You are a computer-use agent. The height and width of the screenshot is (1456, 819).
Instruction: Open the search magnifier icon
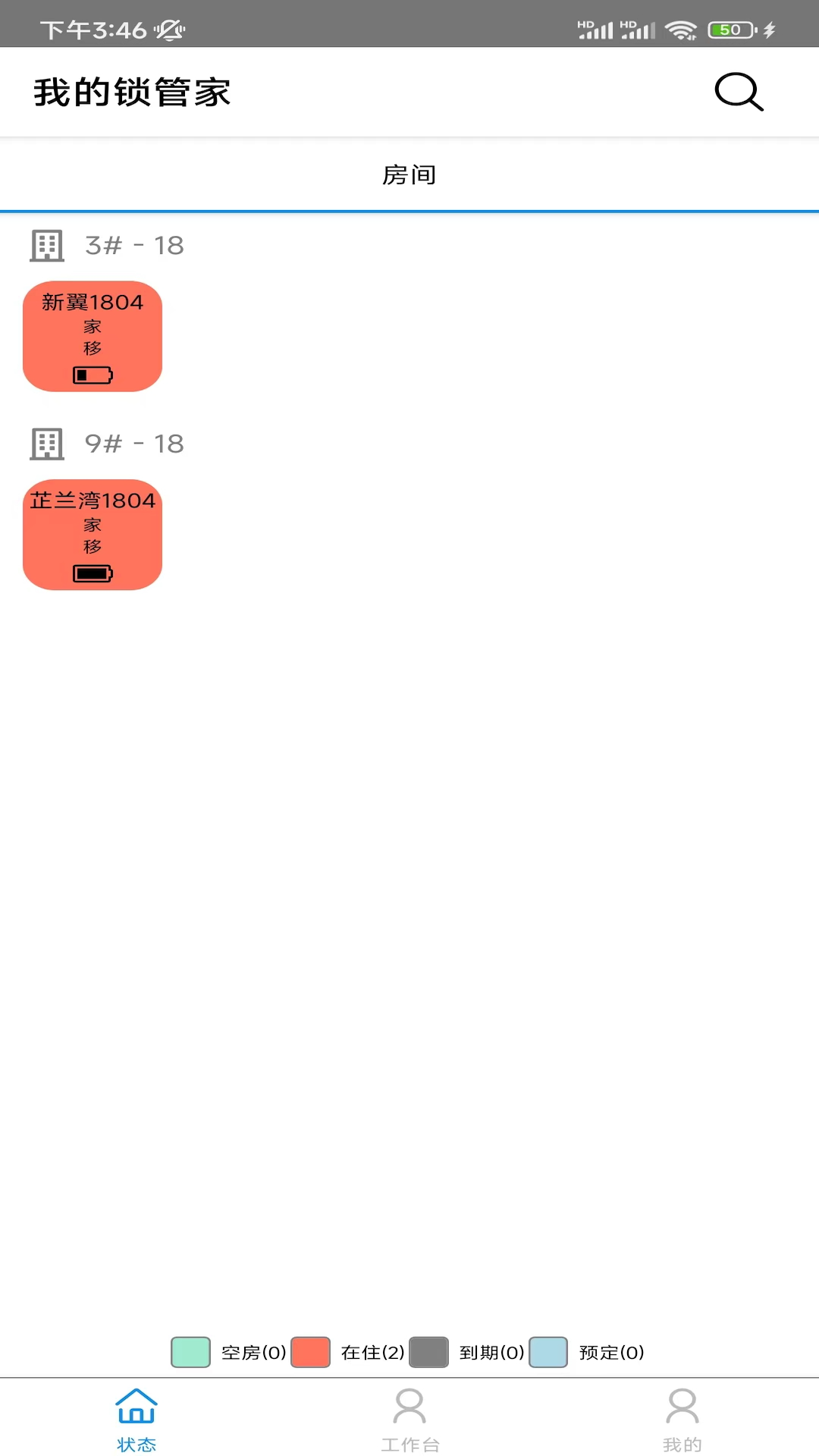click(x=739, y=93)
